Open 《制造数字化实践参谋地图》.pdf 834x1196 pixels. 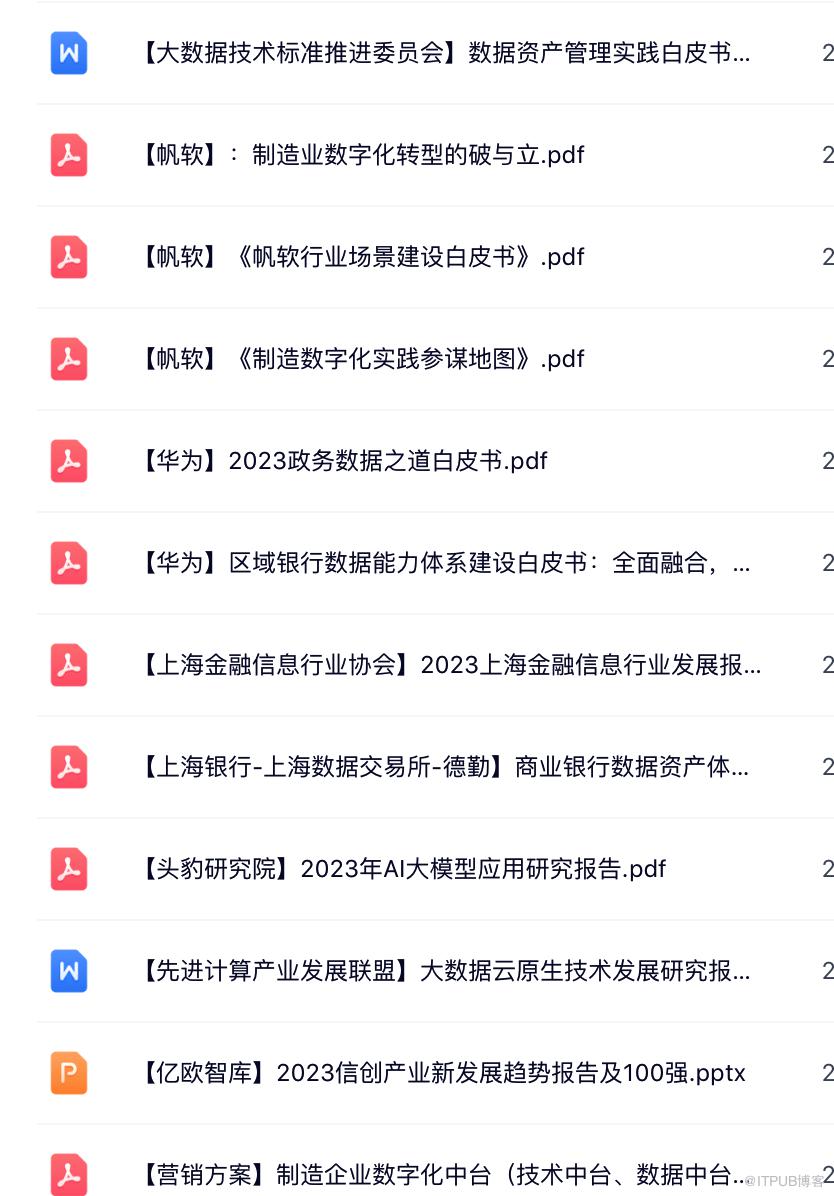point(360,359)
